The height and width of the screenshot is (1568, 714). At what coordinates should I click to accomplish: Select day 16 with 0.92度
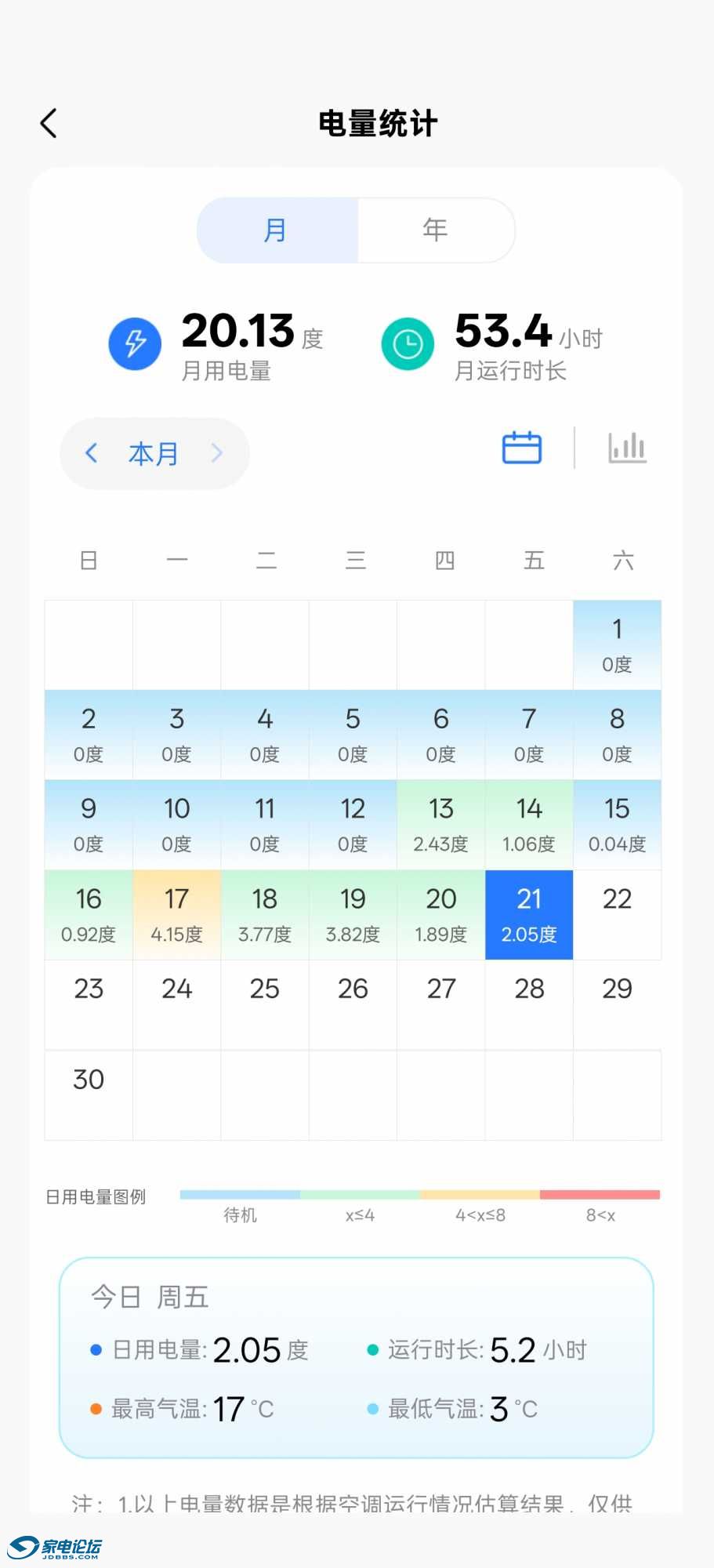(x=89, y=914)
